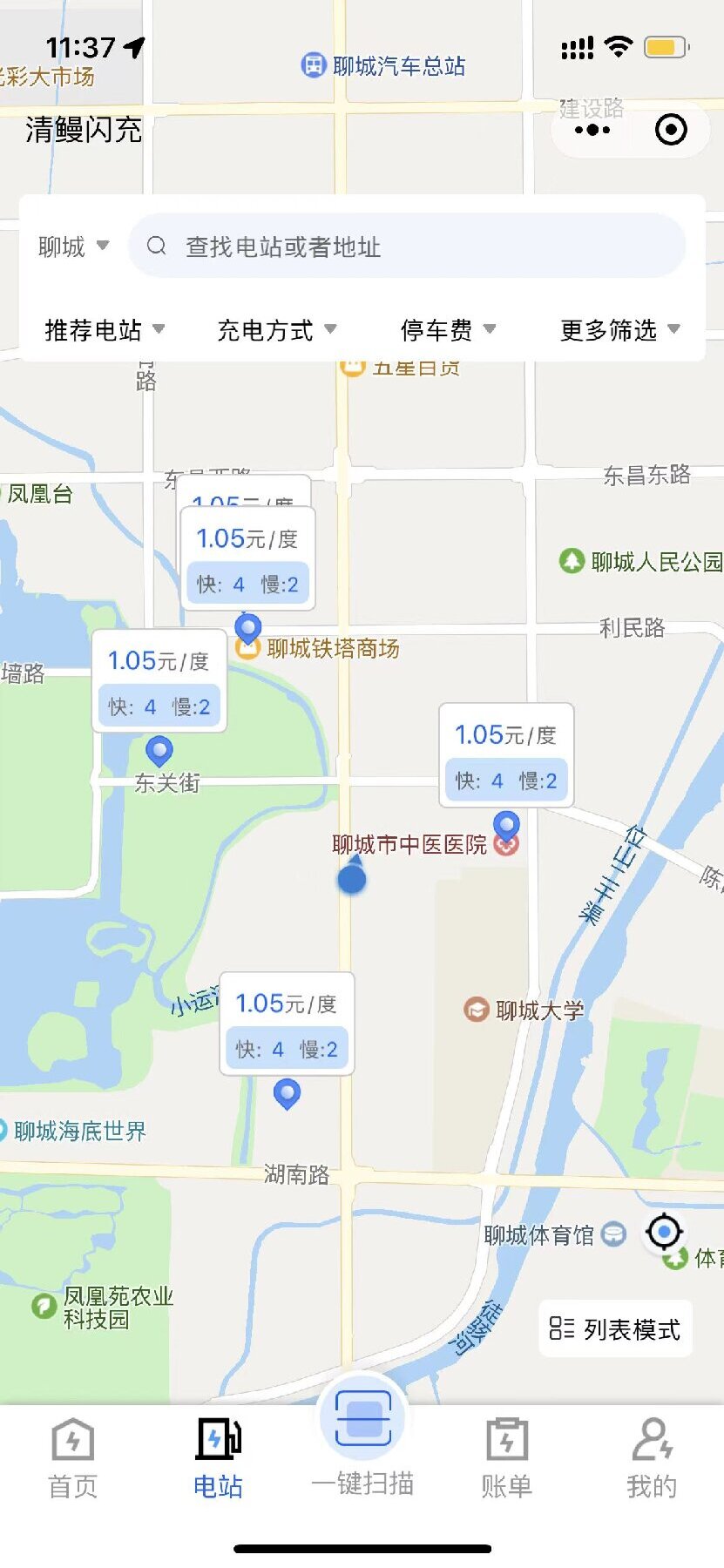Tap the mini-program close circle icon

[x=670, y=129]
